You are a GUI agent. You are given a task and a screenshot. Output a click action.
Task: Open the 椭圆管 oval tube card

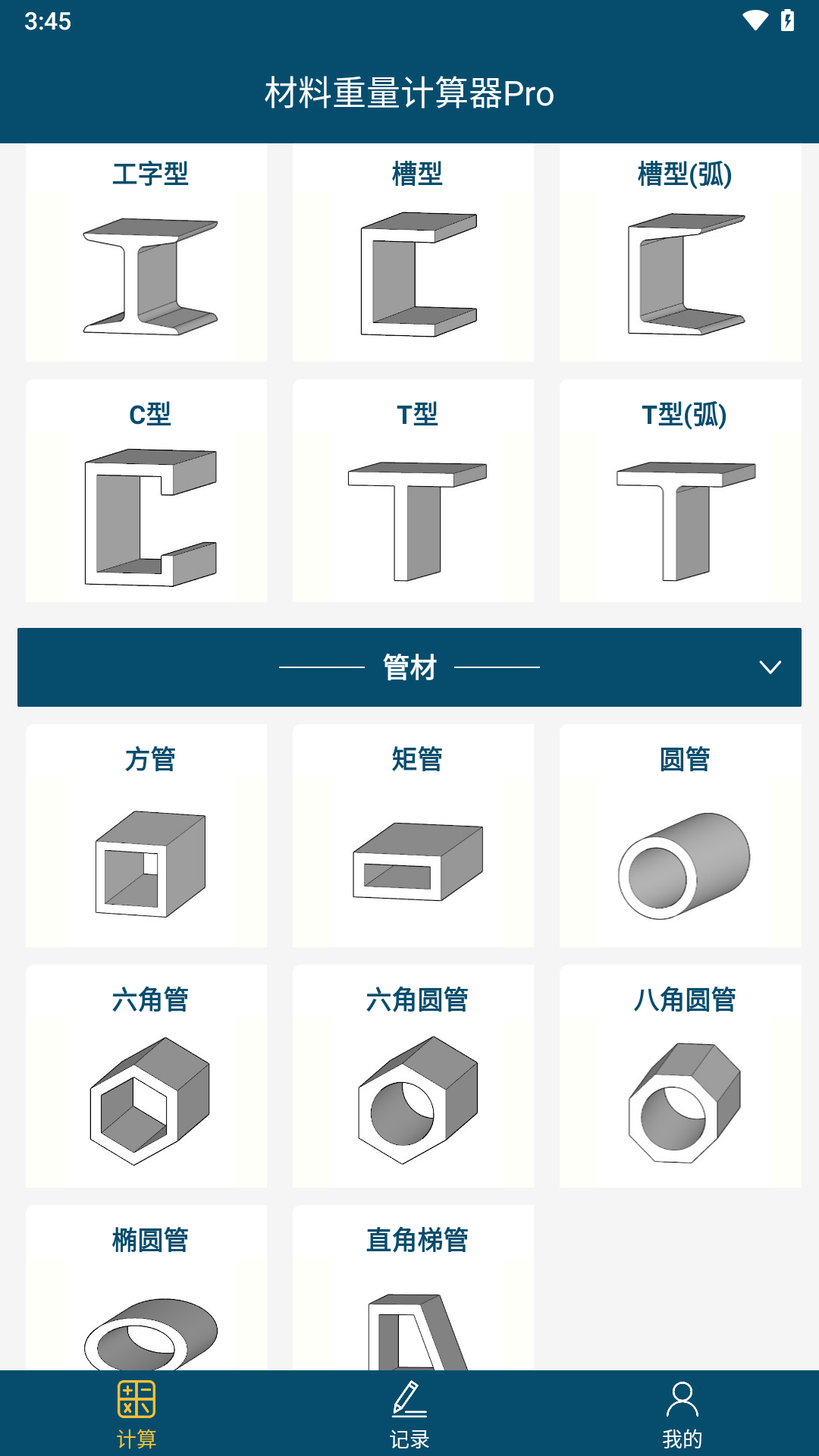146,1288
